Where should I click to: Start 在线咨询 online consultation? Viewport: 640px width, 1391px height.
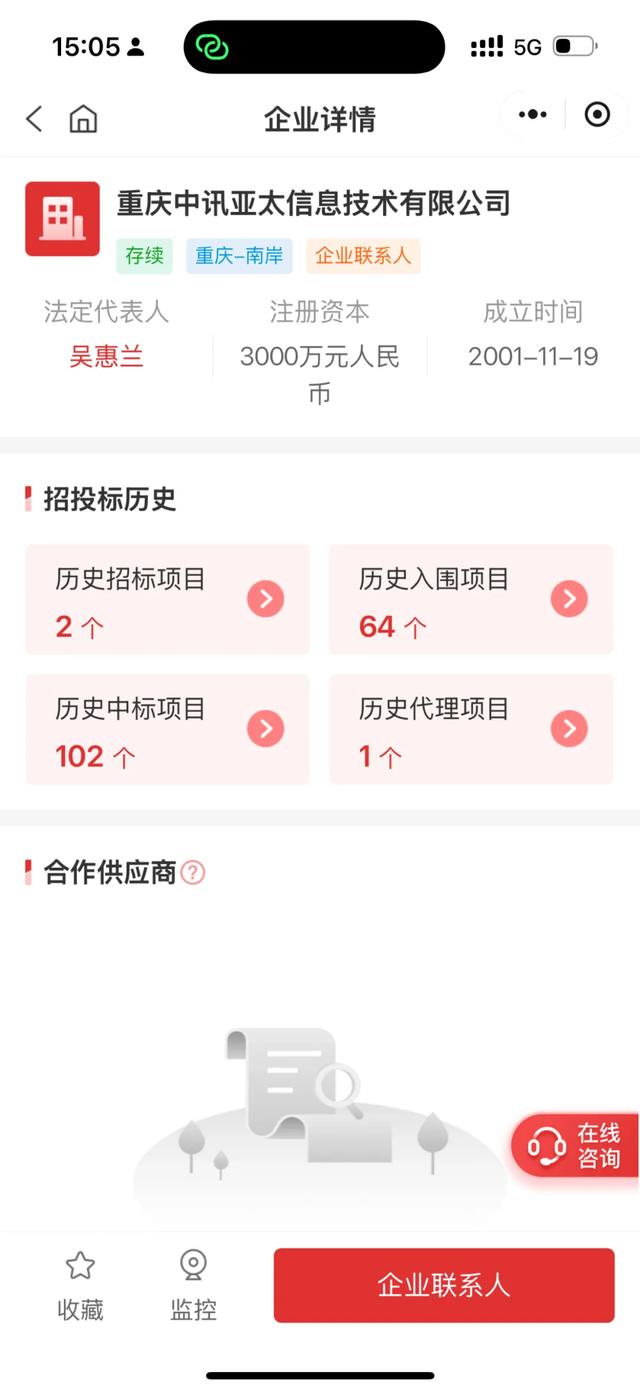(x=576, y=1146)
